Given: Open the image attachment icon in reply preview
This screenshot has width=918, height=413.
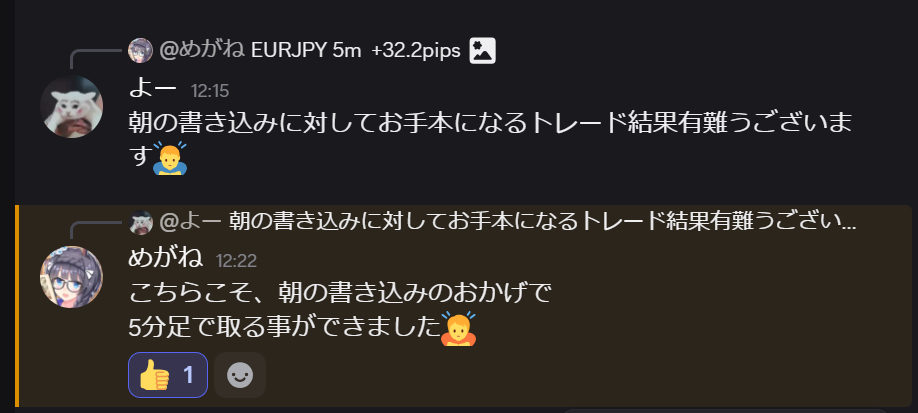Looking at the screenshot, I should [x=483, y=50].
